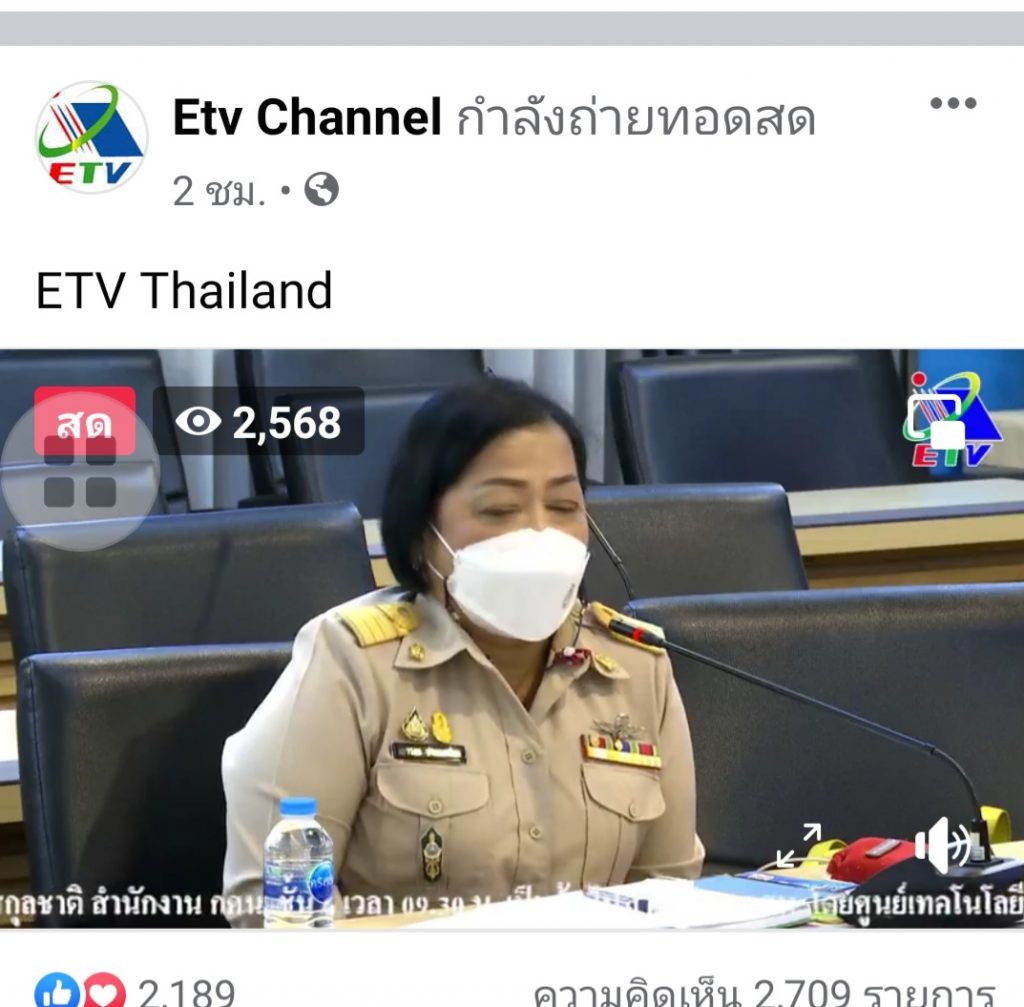Expand the live video to fullscreen

pyautogui.click(x=799, y=845)
